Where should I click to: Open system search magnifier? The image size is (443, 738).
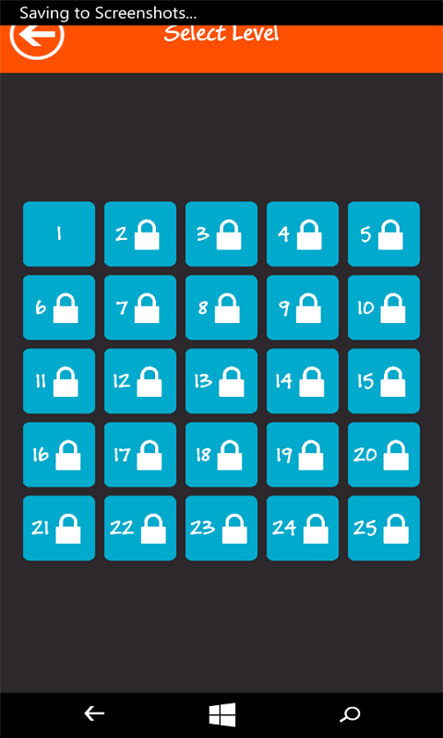pos(350,714)
